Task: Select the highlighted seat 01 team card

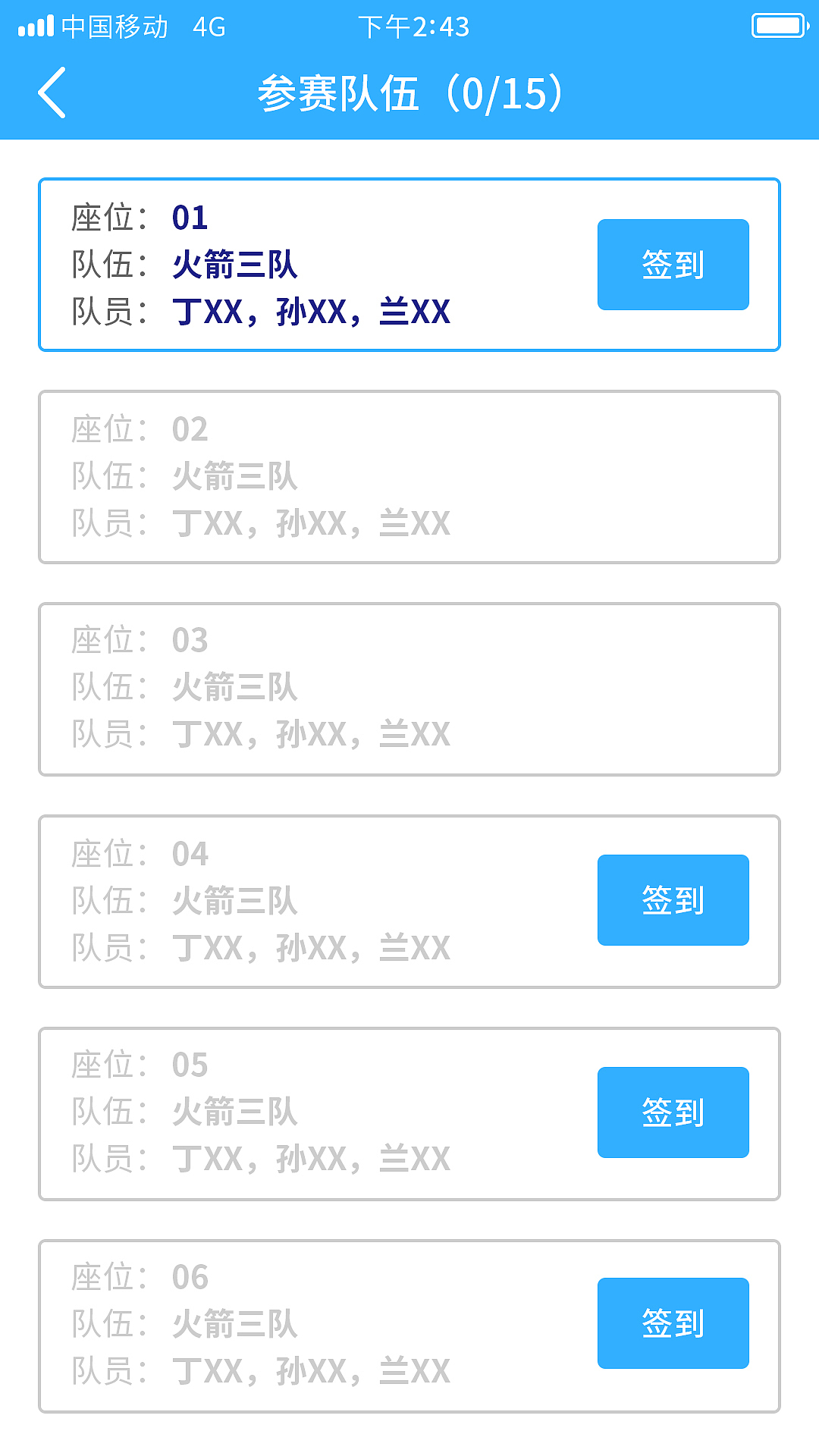Action: pos(303,264)
